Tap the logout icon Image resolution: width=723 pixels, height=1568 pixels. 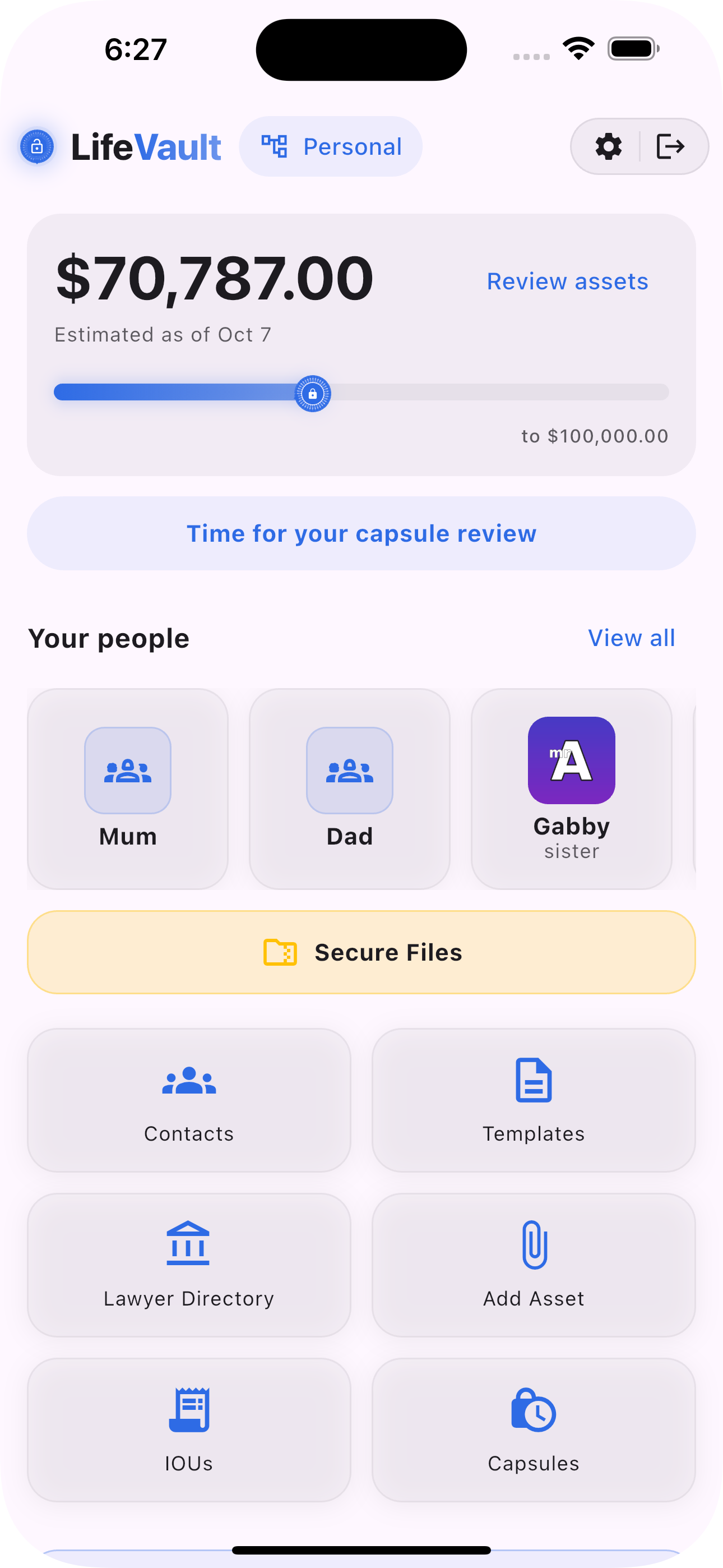(671, 147)
